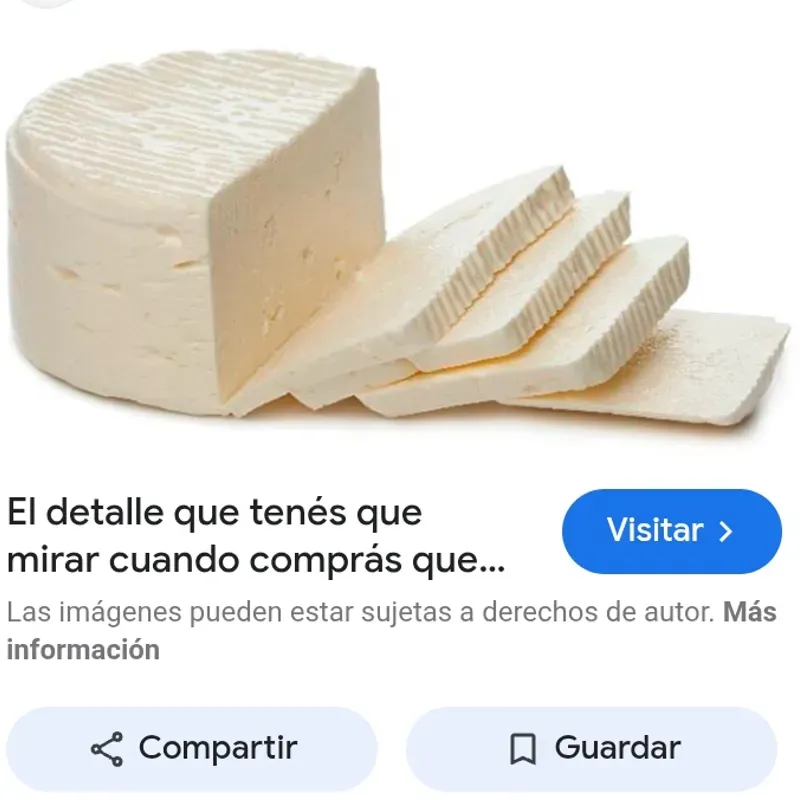Open the article title about comprar queso

[x=256, y=537]
